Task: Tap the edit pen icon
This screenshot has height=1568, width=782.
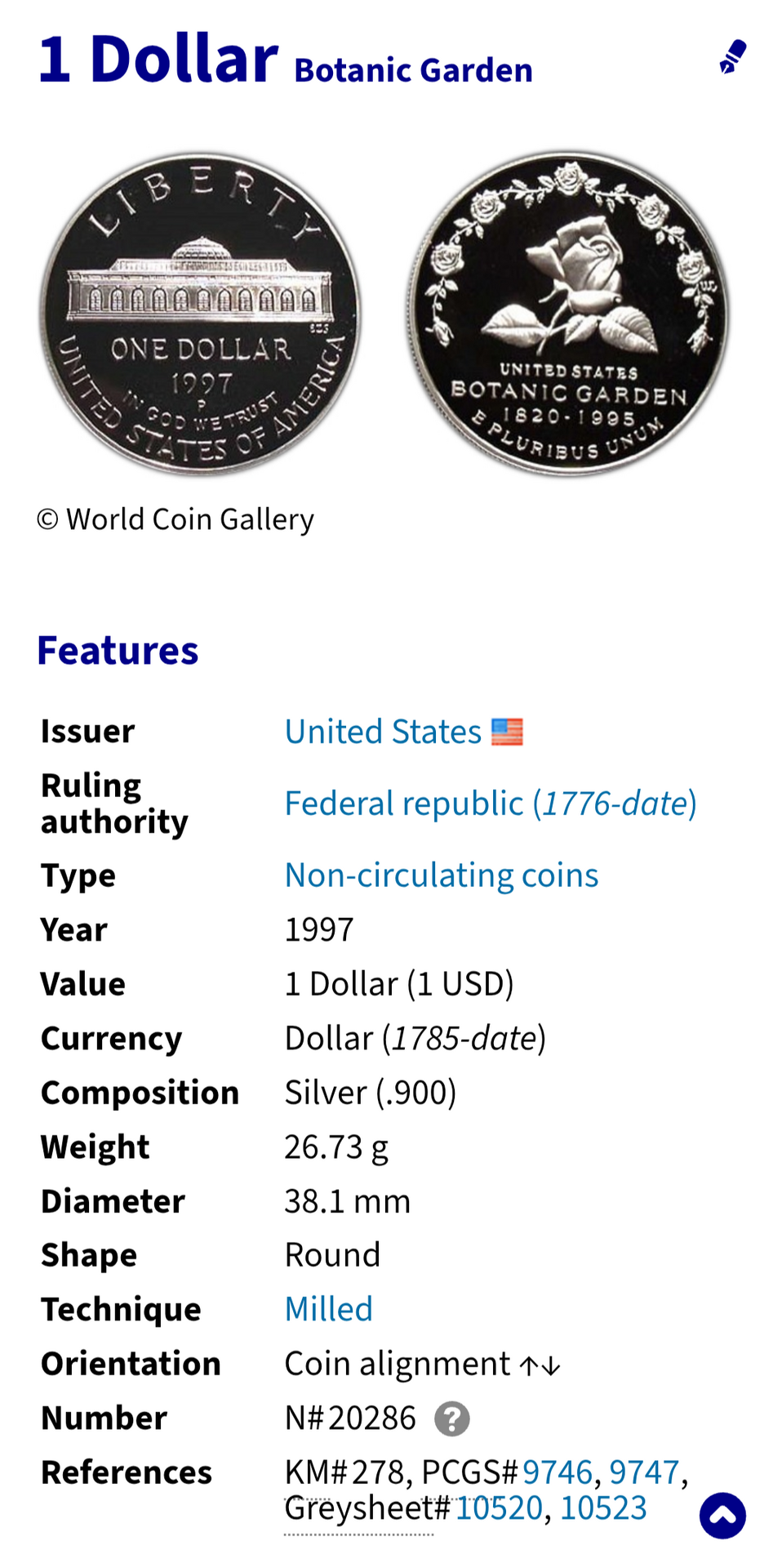Action: [732, 57]
